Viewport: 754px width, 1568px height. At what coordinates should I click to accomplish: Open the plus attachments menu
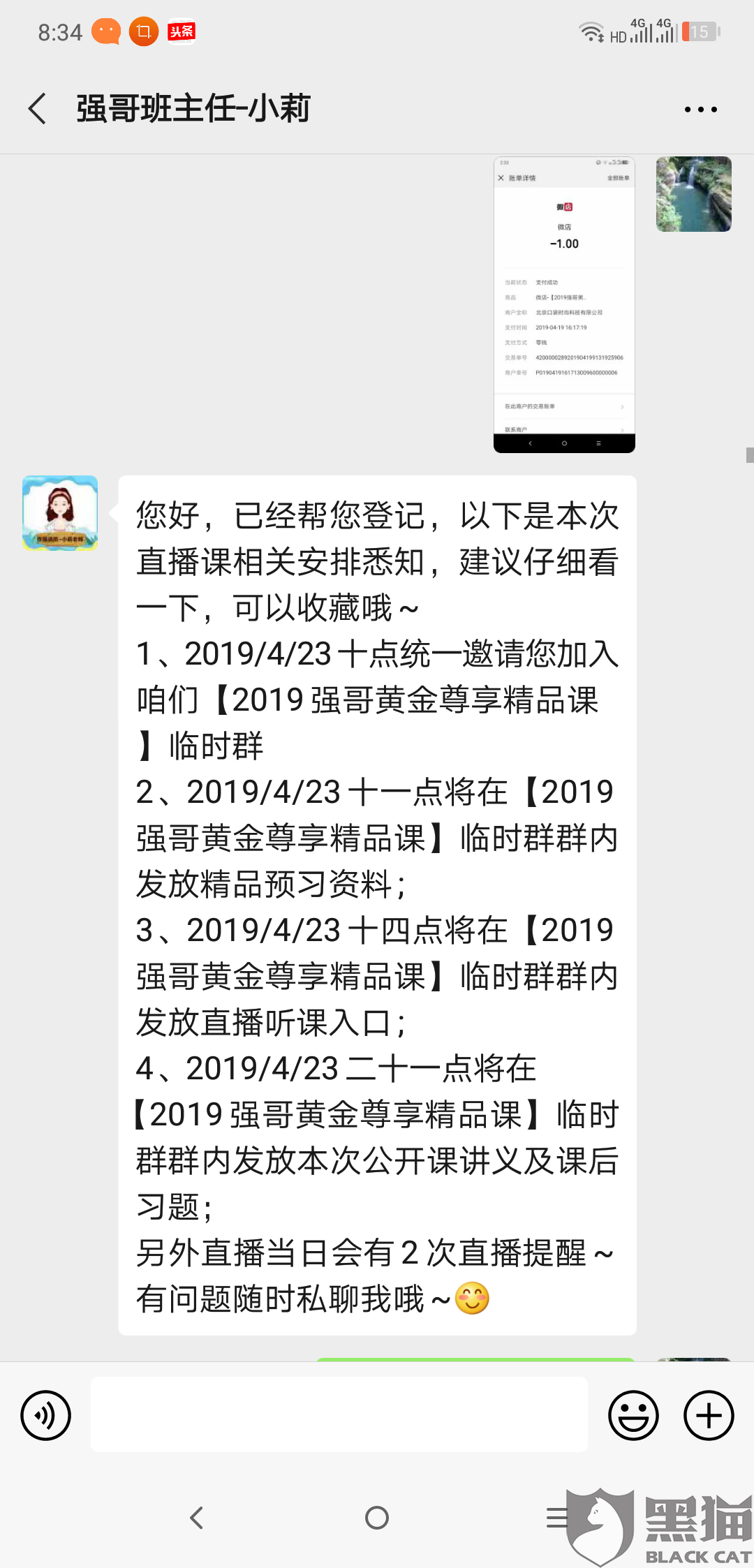pos(709,1415)
